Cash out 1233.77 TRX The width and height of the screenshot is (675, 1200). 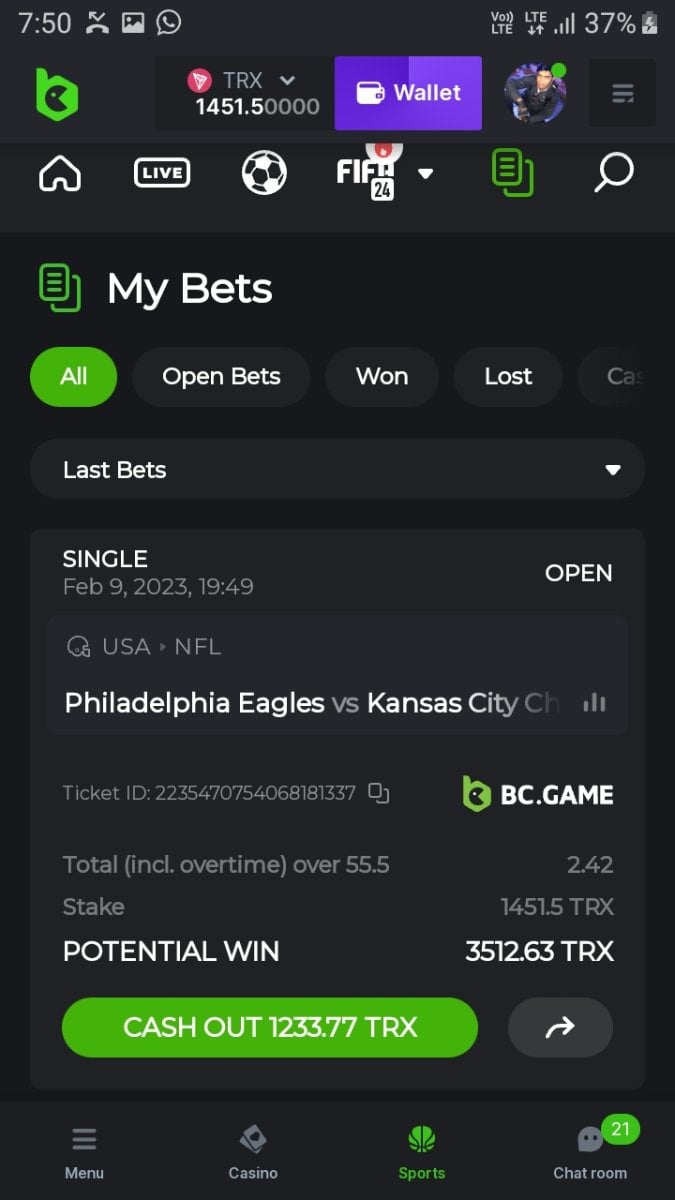270,1027
